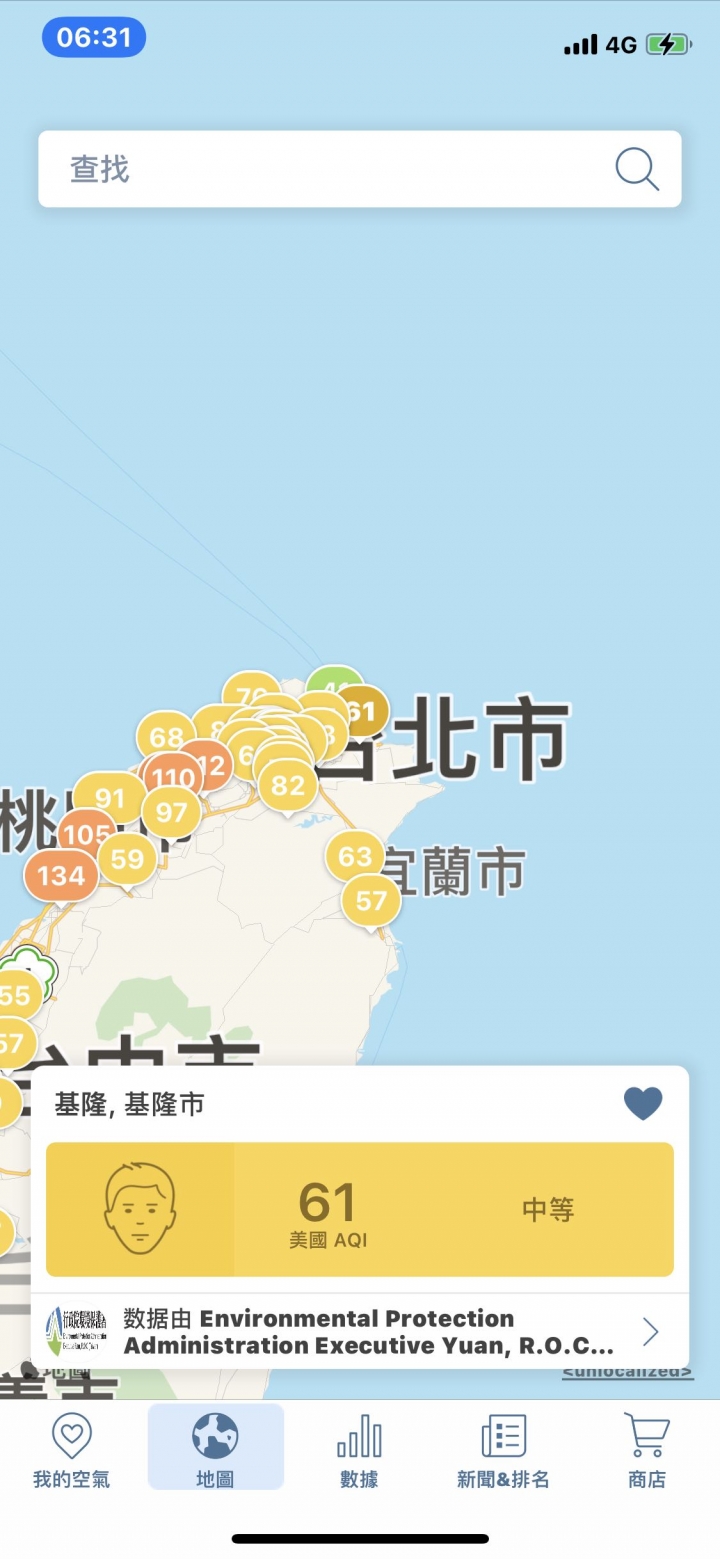Select the map marker showing AQI 59
Image resolution: width=720 pixels, height=1559 pixels.
(127, 858)
